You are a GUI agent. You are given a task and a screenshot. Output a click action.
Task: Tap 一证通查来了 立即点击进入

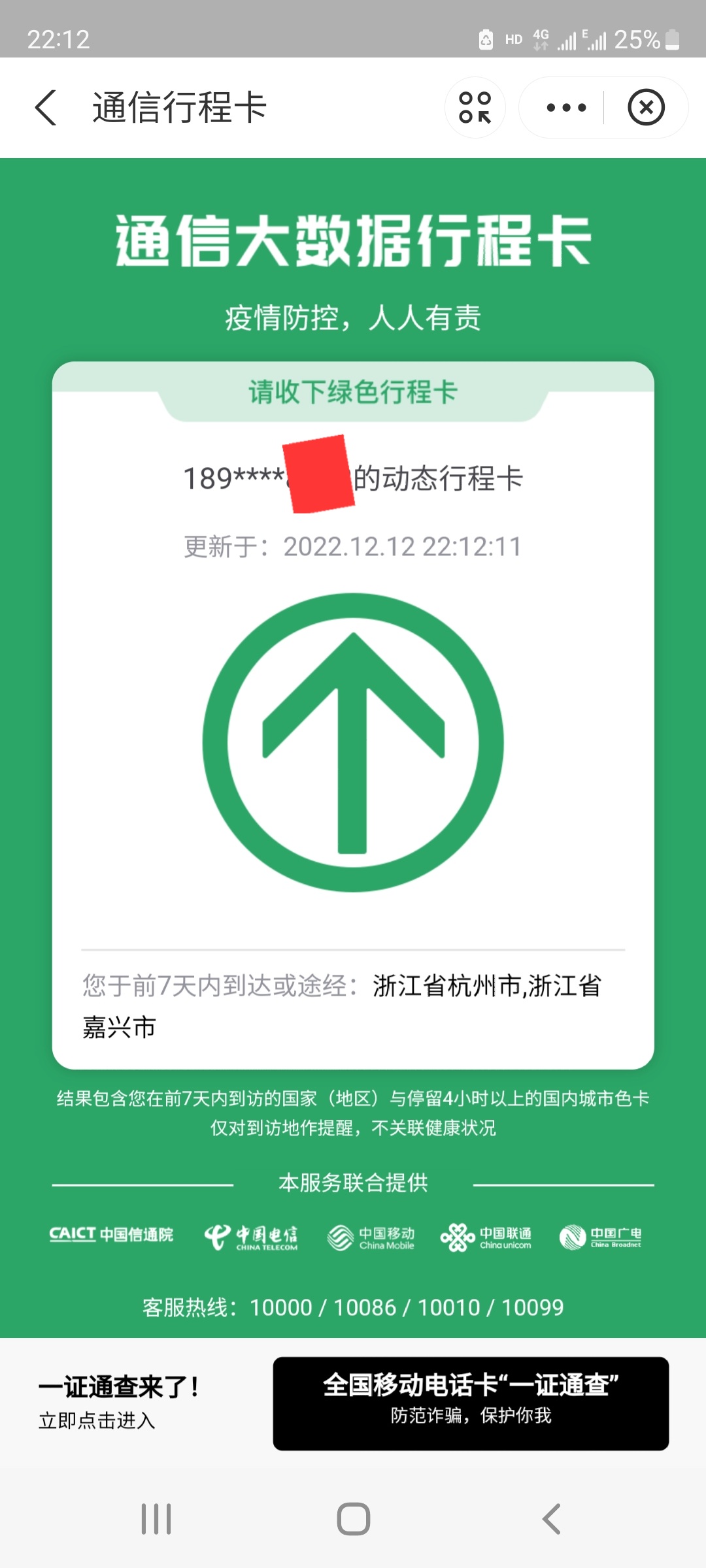click(x=119, y=1402)
